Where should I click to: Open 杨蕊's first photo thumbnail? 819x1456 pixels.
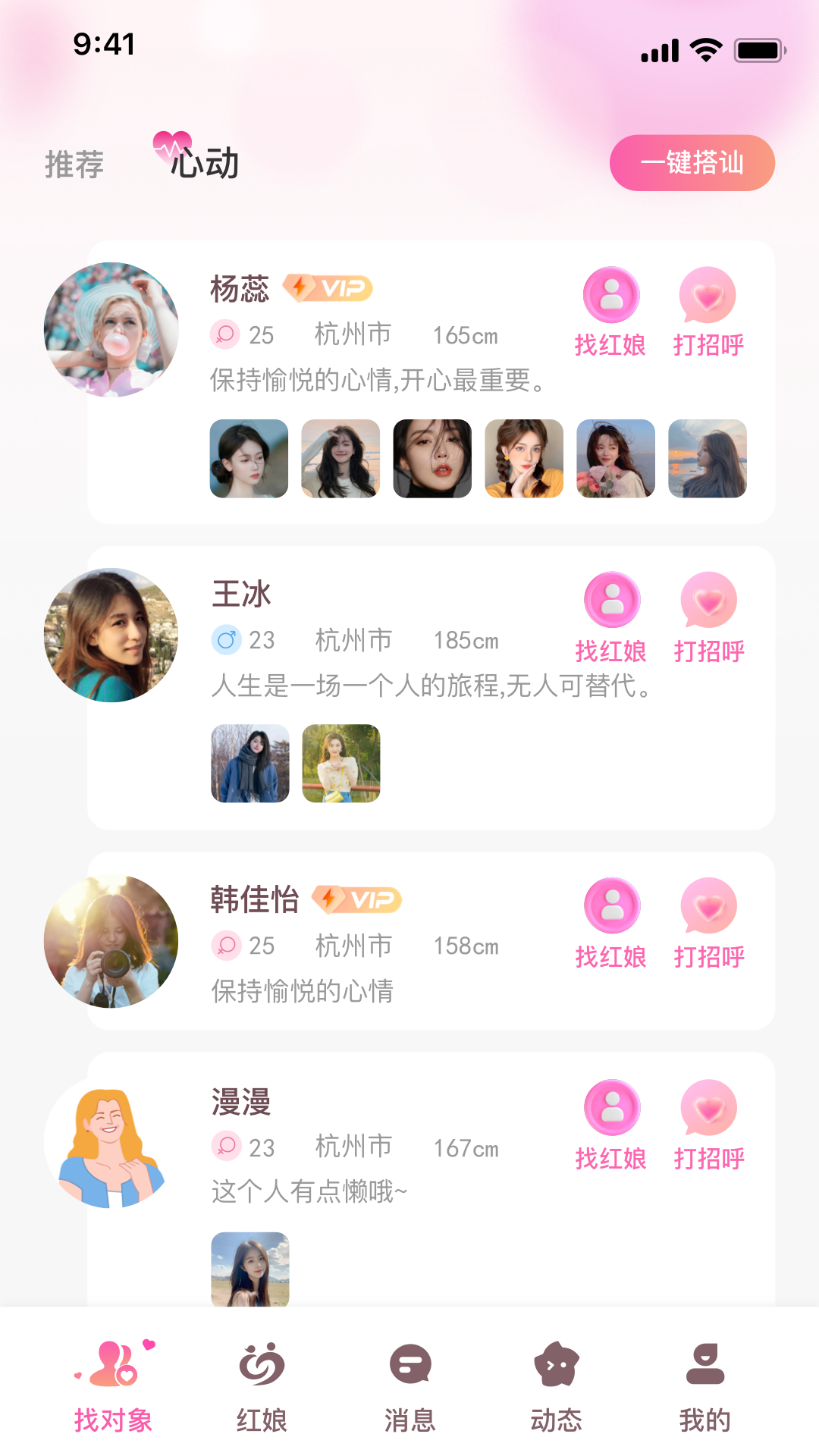[x=249, y=459]
